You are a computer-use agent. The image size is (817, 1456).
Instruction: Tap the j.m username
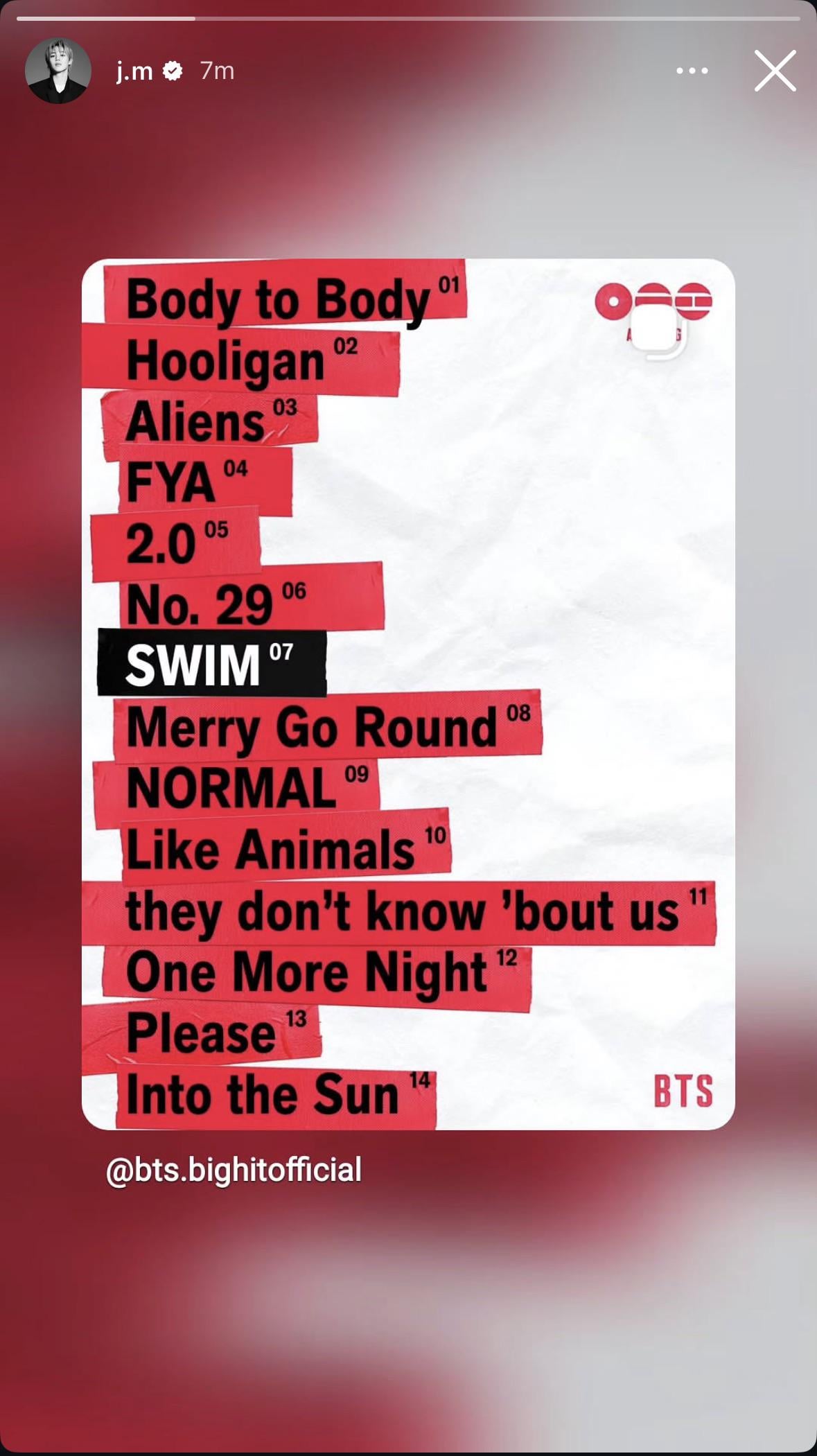[134, 71]
